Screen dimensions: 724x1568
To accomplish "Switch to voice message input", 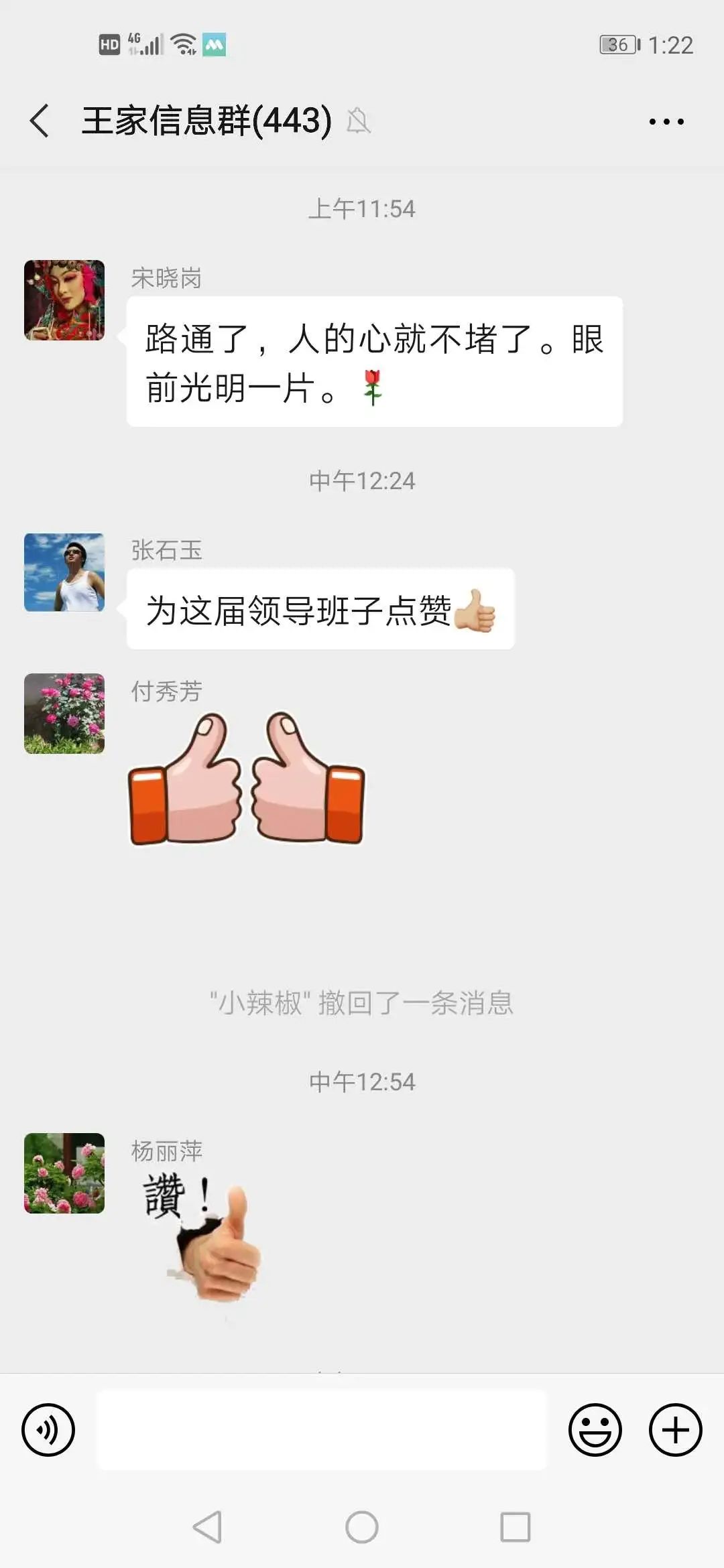I will coord(48,1429).
